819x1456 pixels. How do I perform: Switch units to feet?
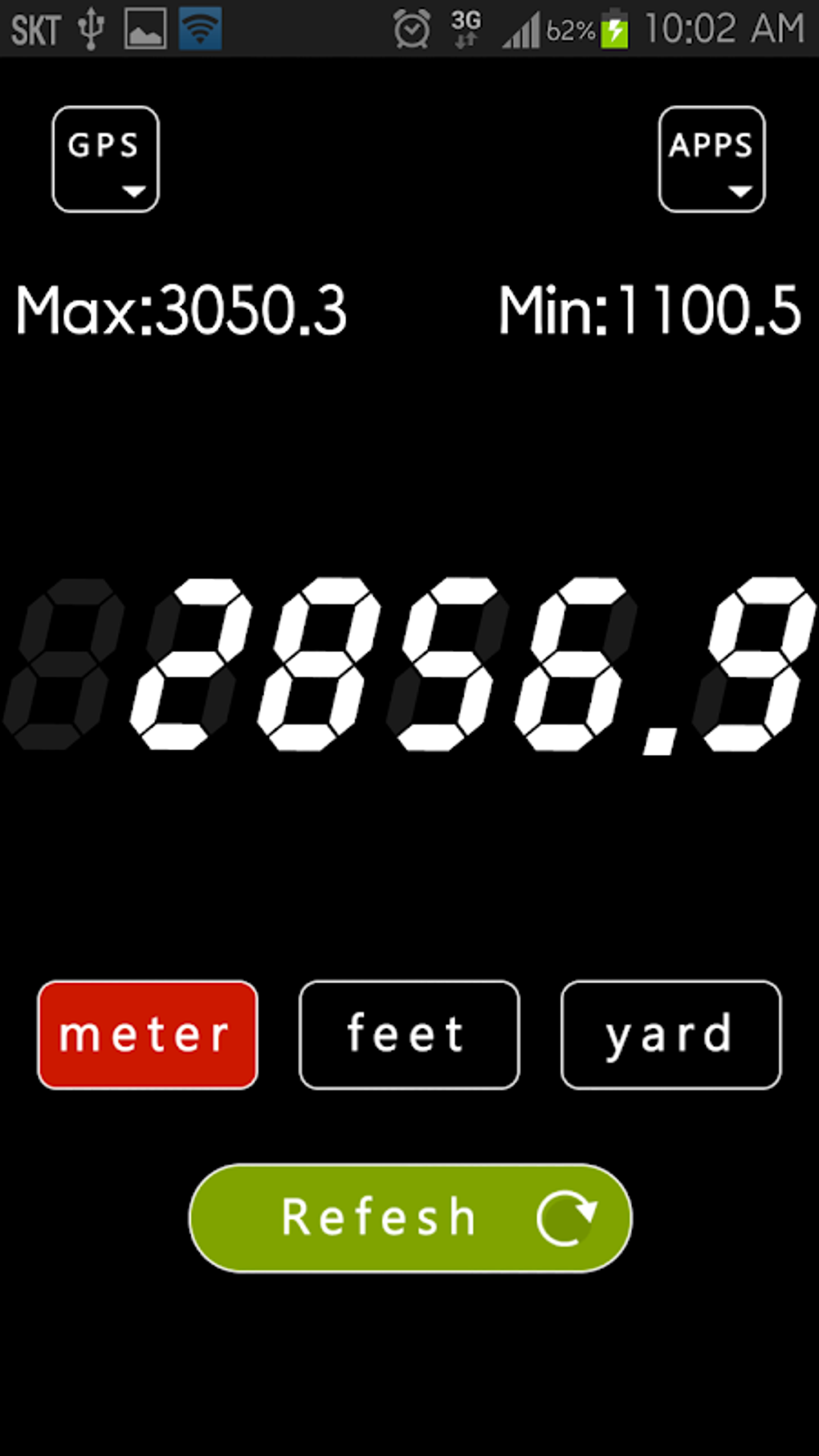408,1034
